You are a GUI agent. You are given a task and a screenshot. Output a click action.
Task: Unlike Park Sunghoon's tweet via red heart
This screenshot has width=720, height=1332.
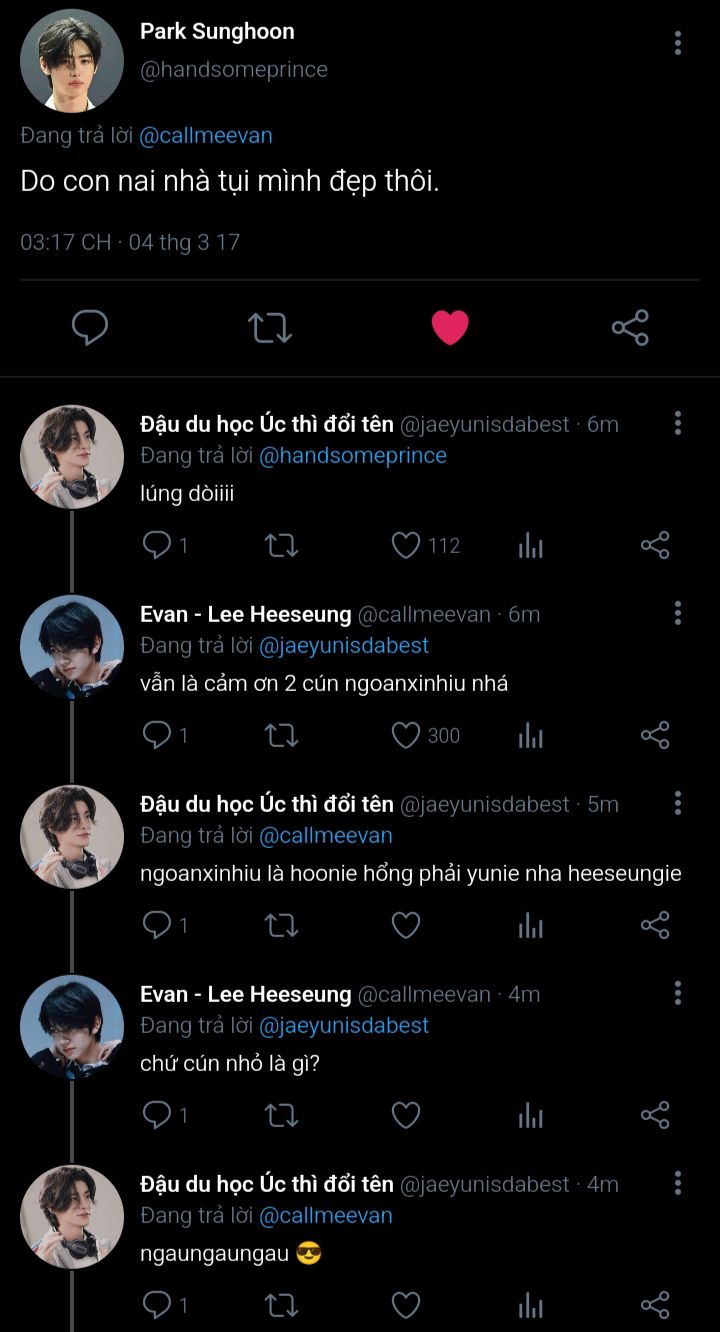450,327
